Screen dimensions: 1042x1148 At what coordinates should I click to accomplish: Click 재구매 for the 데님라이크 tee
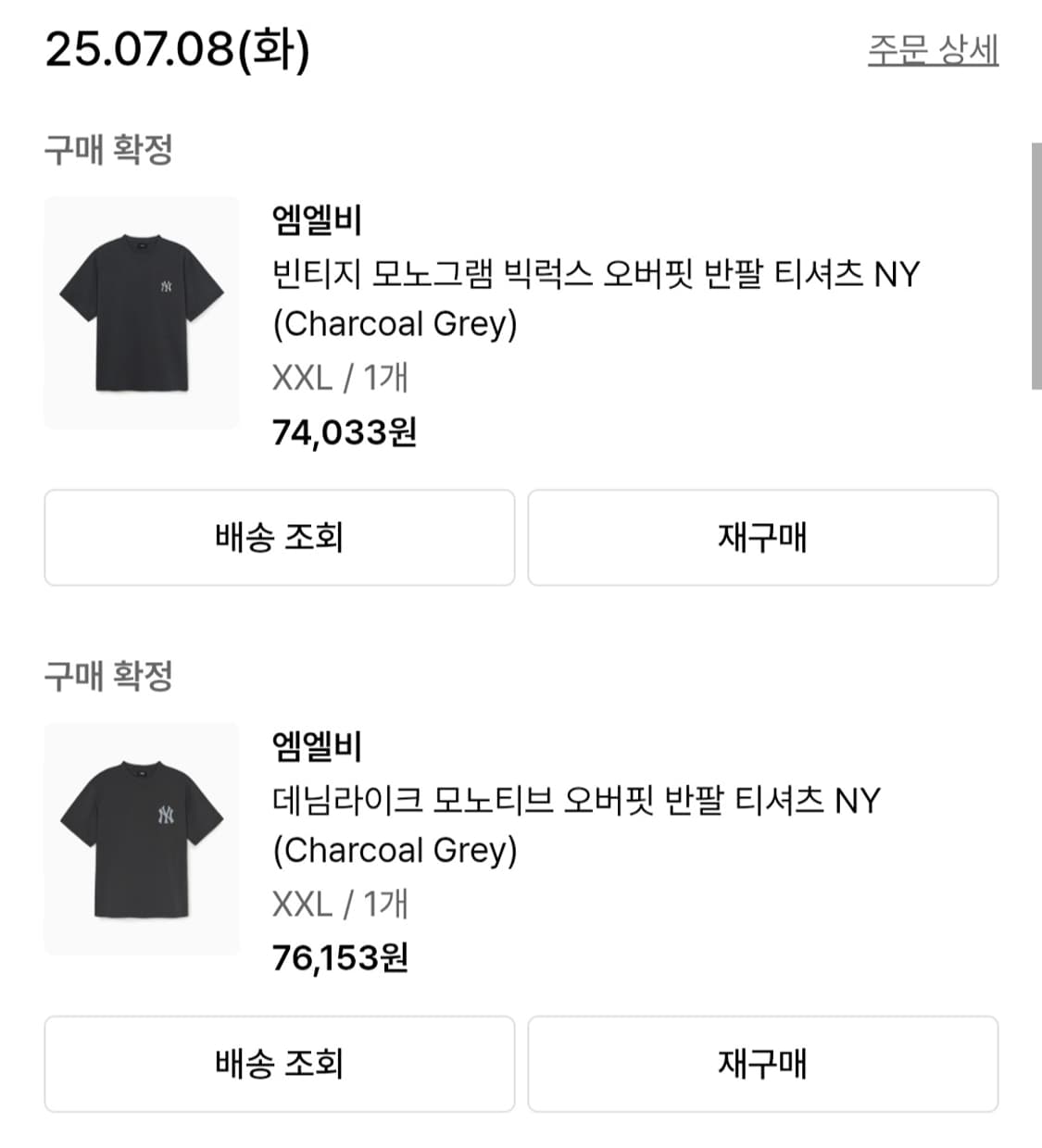pyautogui.click(x=763, y=1065)
